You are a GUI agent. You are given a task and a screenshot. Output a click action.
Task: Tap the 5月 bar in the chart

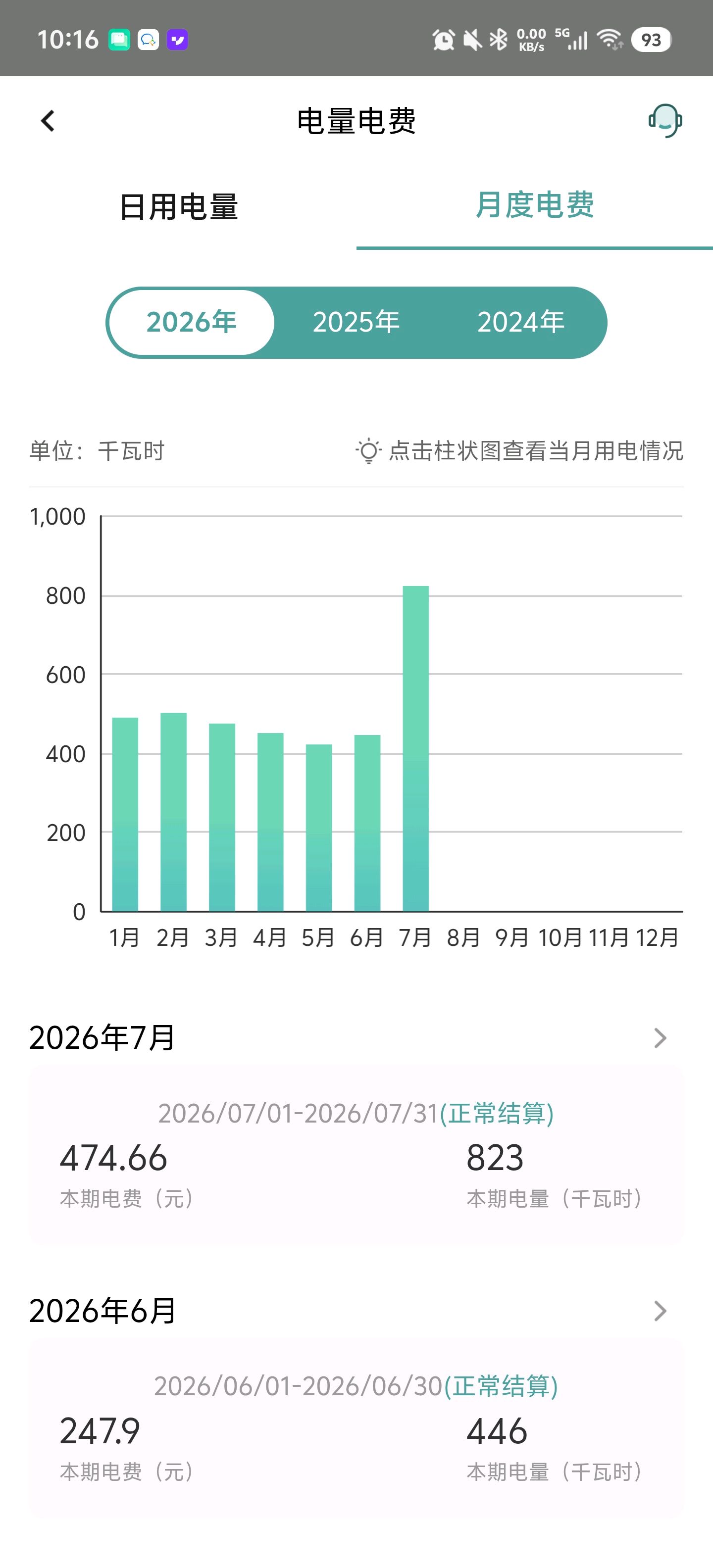pyautogui.click(x=319, y=828)
